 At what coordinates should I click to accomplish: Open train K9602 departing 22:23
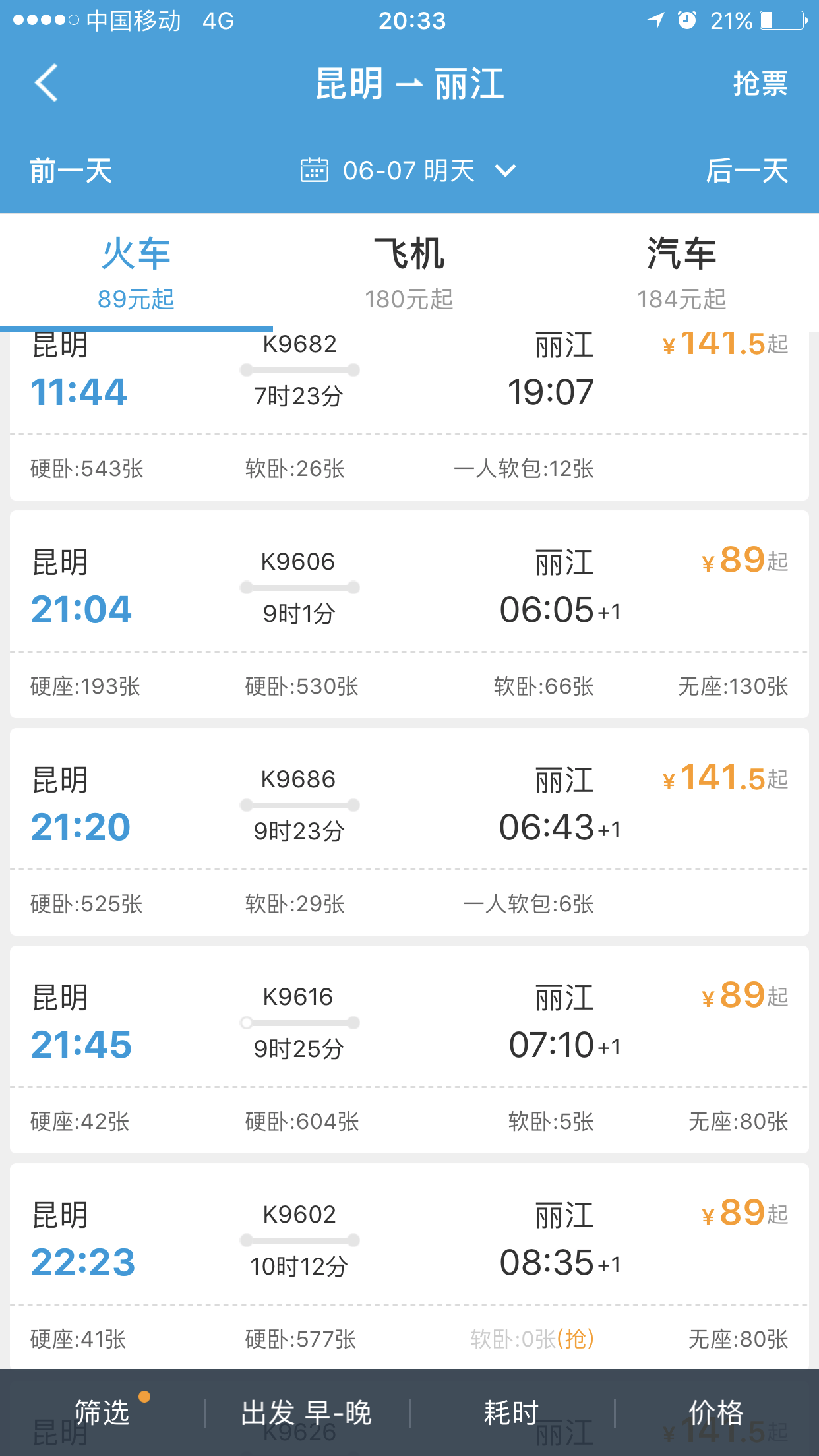click(409, 1267)
